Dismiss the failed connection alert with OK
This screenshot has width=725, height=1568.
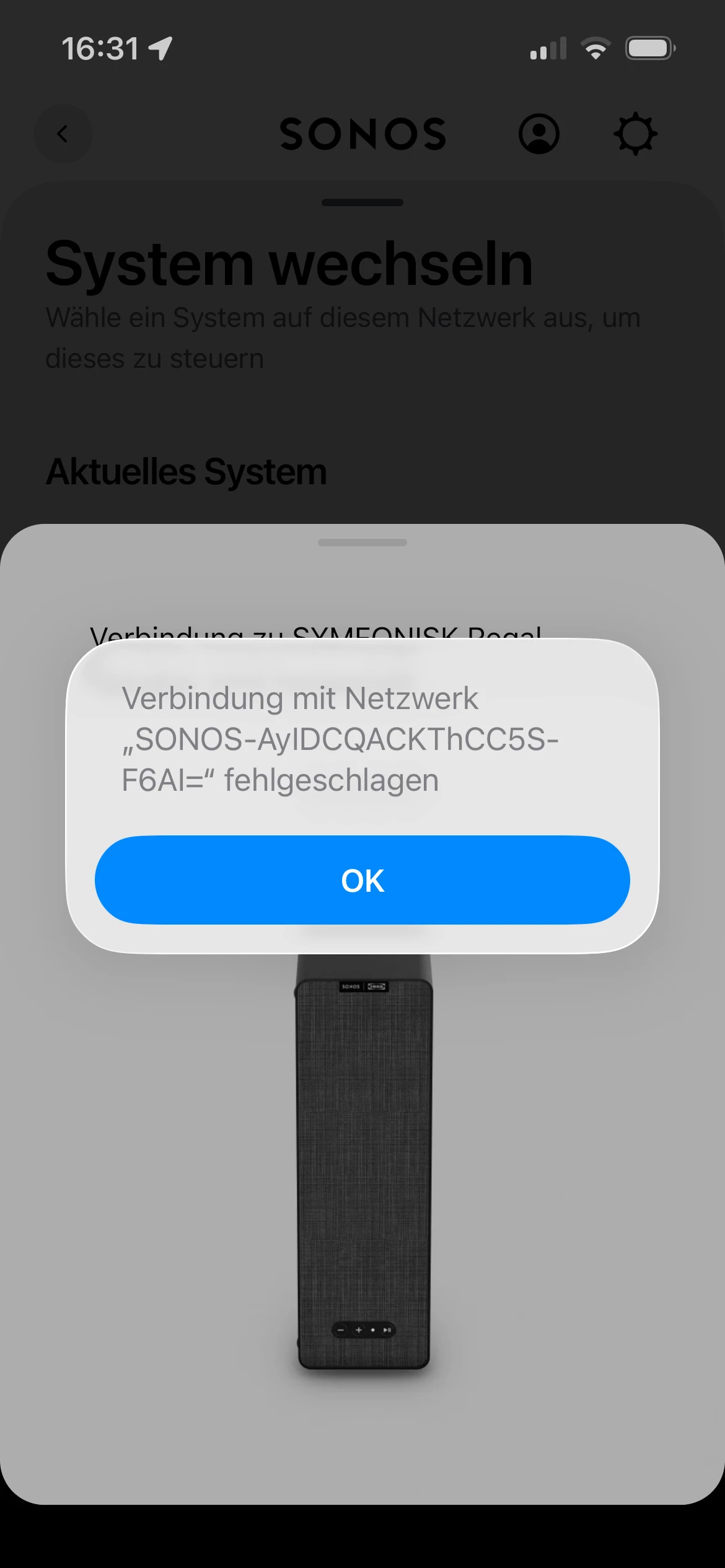[x=362, y=880]
